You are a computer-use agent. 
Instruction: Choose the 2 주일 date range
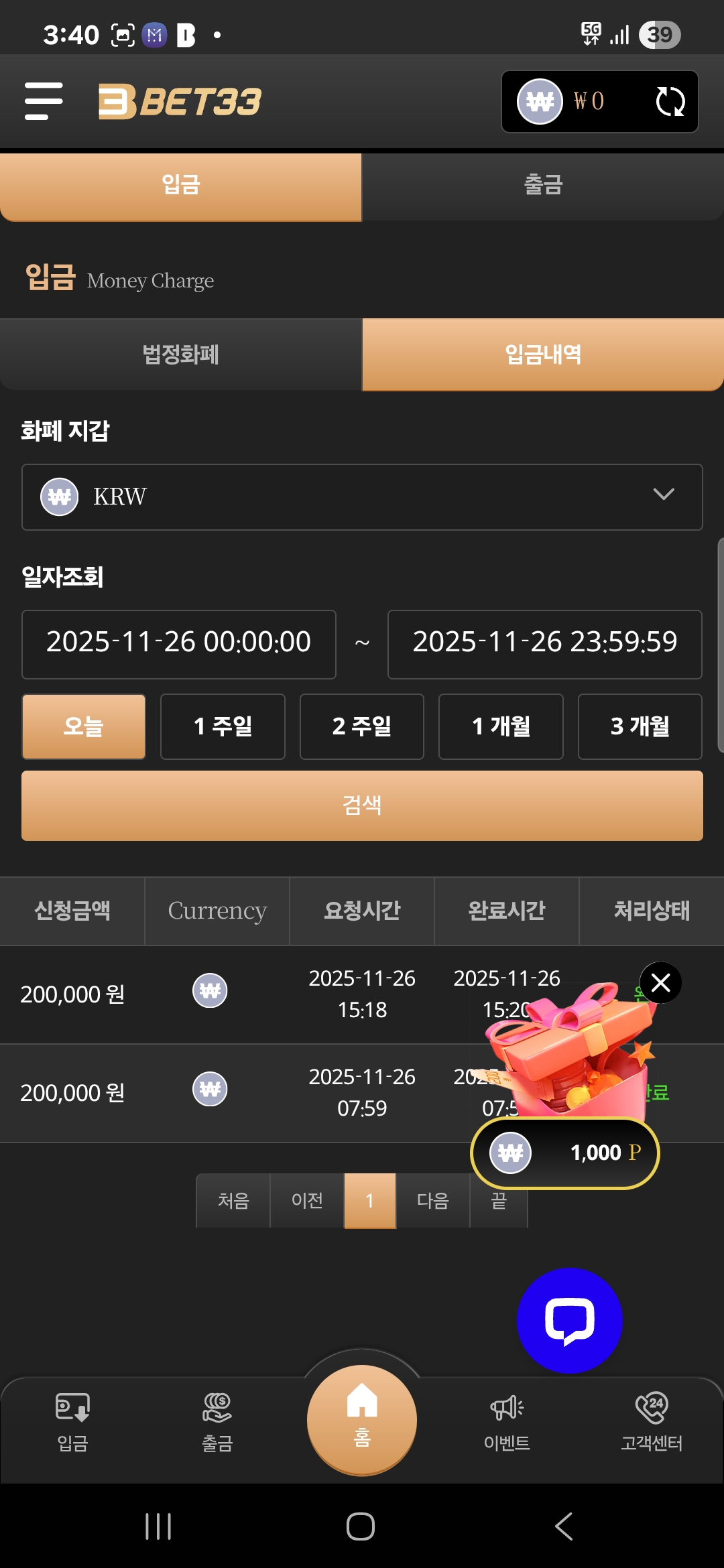pyautogui.click(x=361, y=726)
